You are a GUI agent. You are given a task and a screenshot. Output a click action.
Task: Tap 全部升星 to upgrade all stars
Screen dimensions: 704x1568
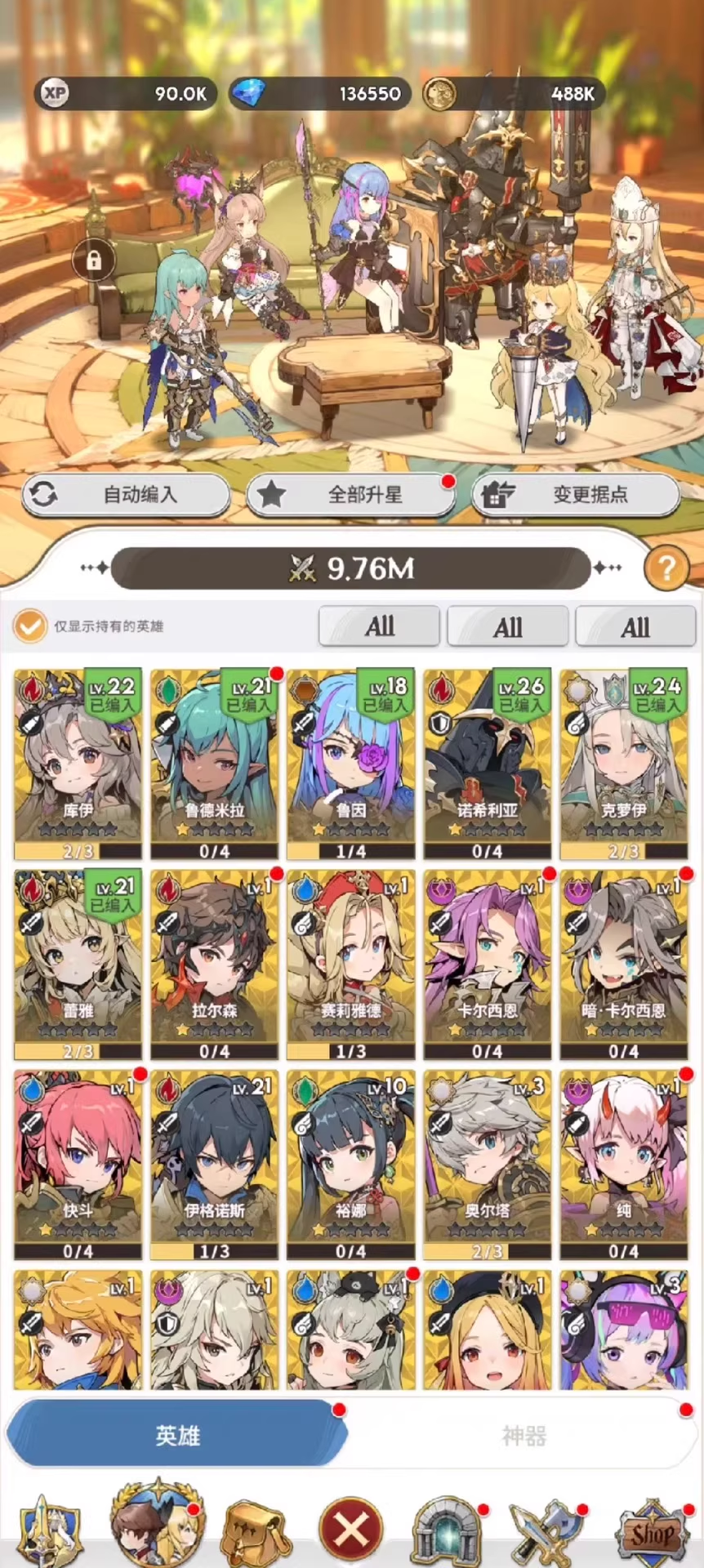click(351, 494)
